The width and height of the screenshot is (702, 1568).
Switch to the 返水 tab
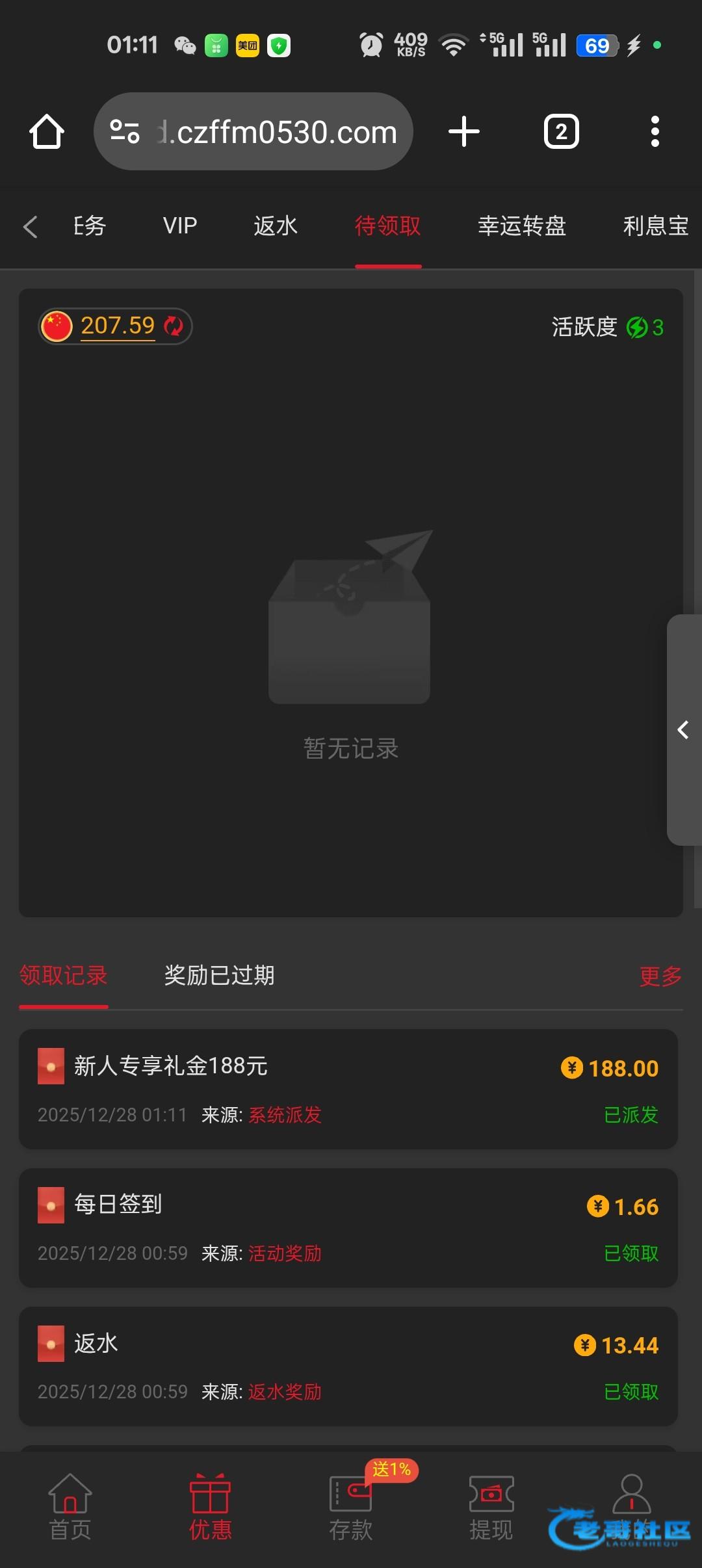point(276,226)
